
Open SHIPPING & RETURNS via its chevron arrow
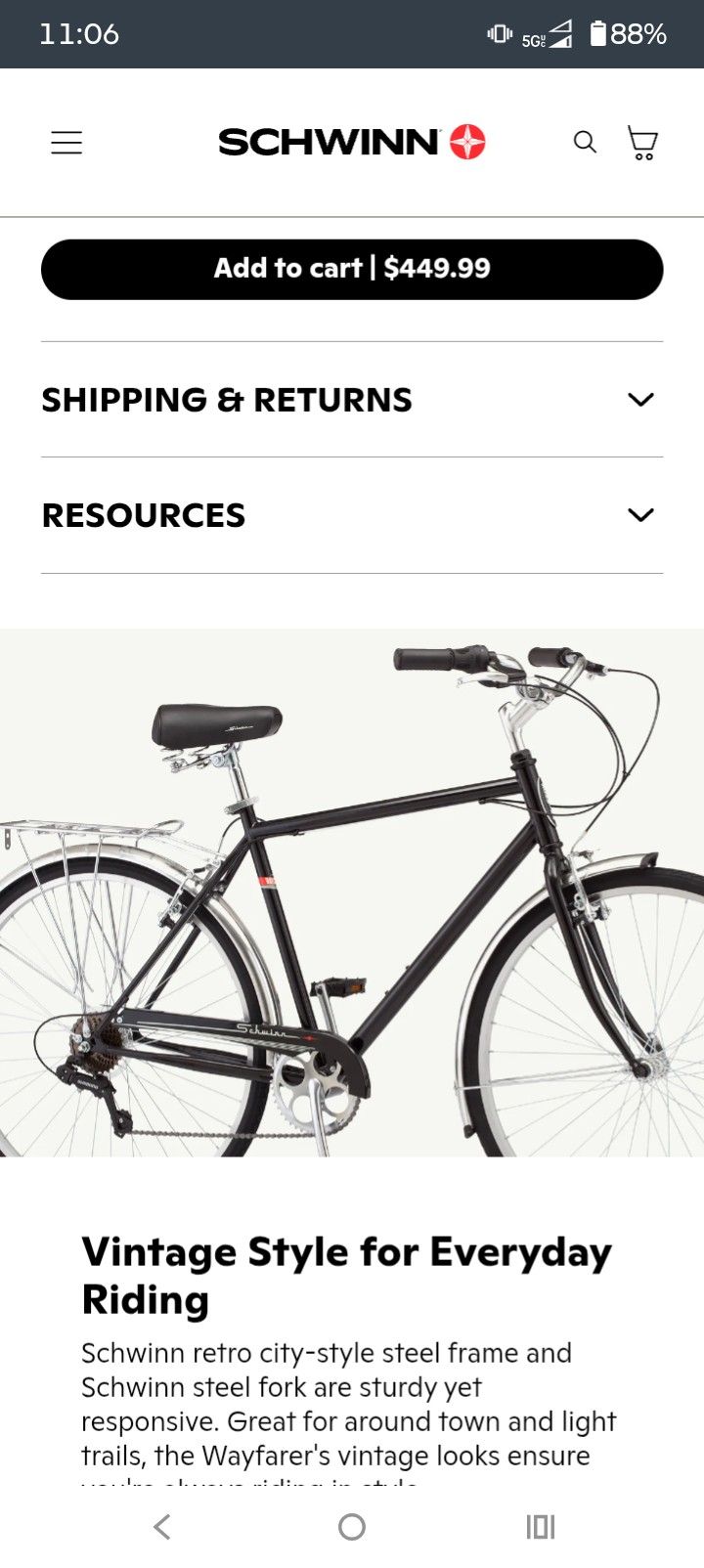[640, 400]
